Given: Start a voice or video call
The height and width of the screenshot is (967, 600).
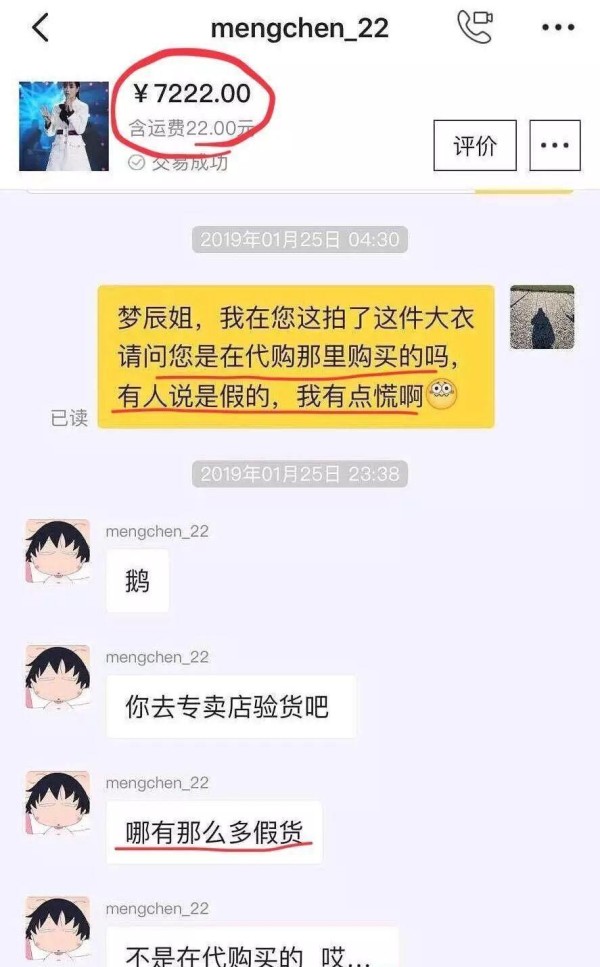Looking at the screenshot, I should click(474, 28).
